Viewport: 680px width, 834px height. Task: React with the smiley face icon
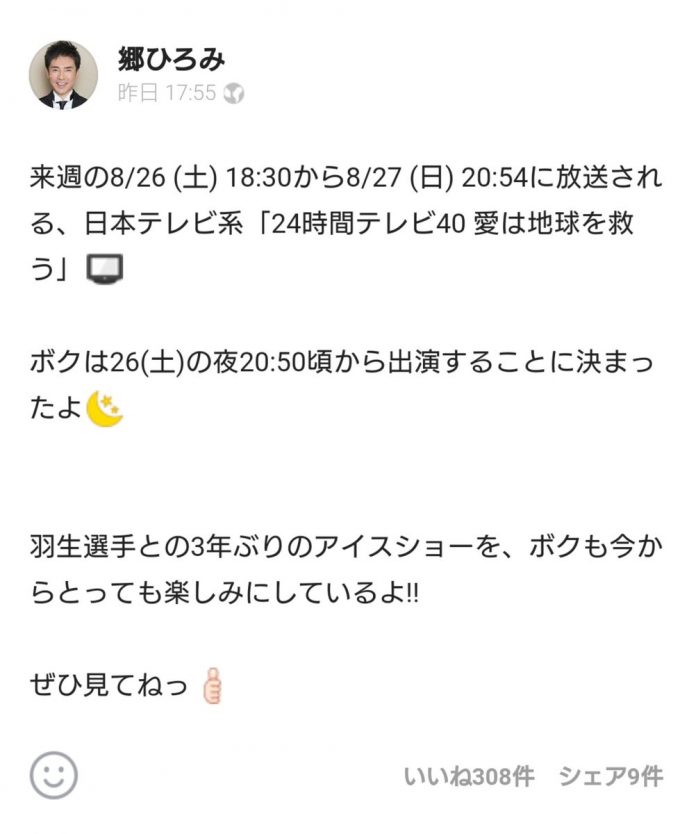[54, 775]
